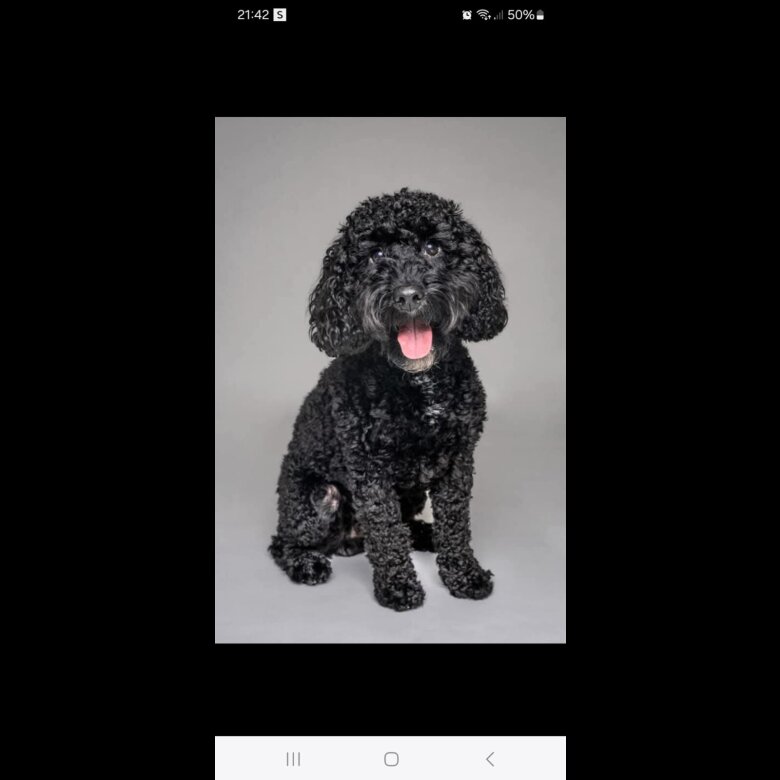Go back using the navigation bar arrow
This screenshot has height=780, width=780.
pyautogui.click(x=489, y=759)
